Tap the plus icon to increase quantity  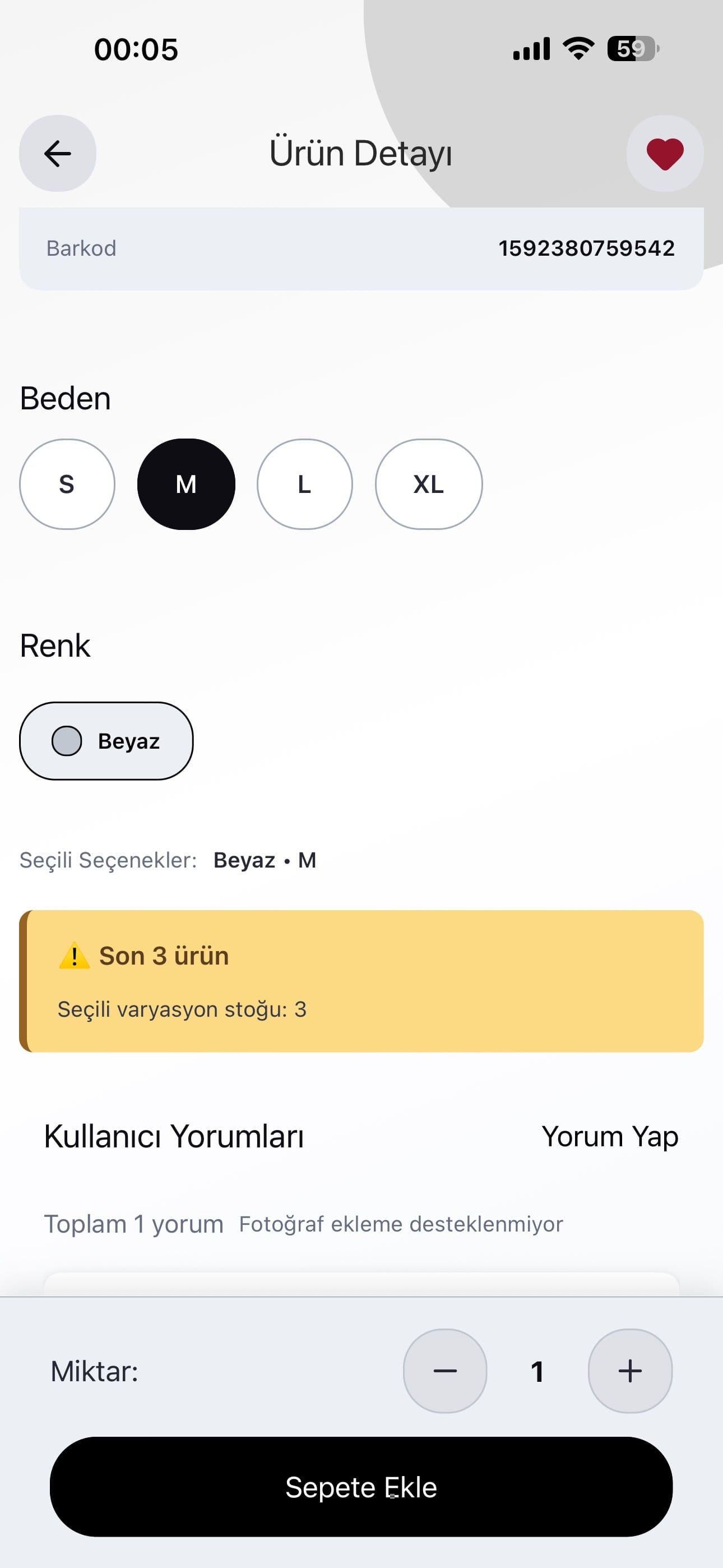click(631, 1371)
